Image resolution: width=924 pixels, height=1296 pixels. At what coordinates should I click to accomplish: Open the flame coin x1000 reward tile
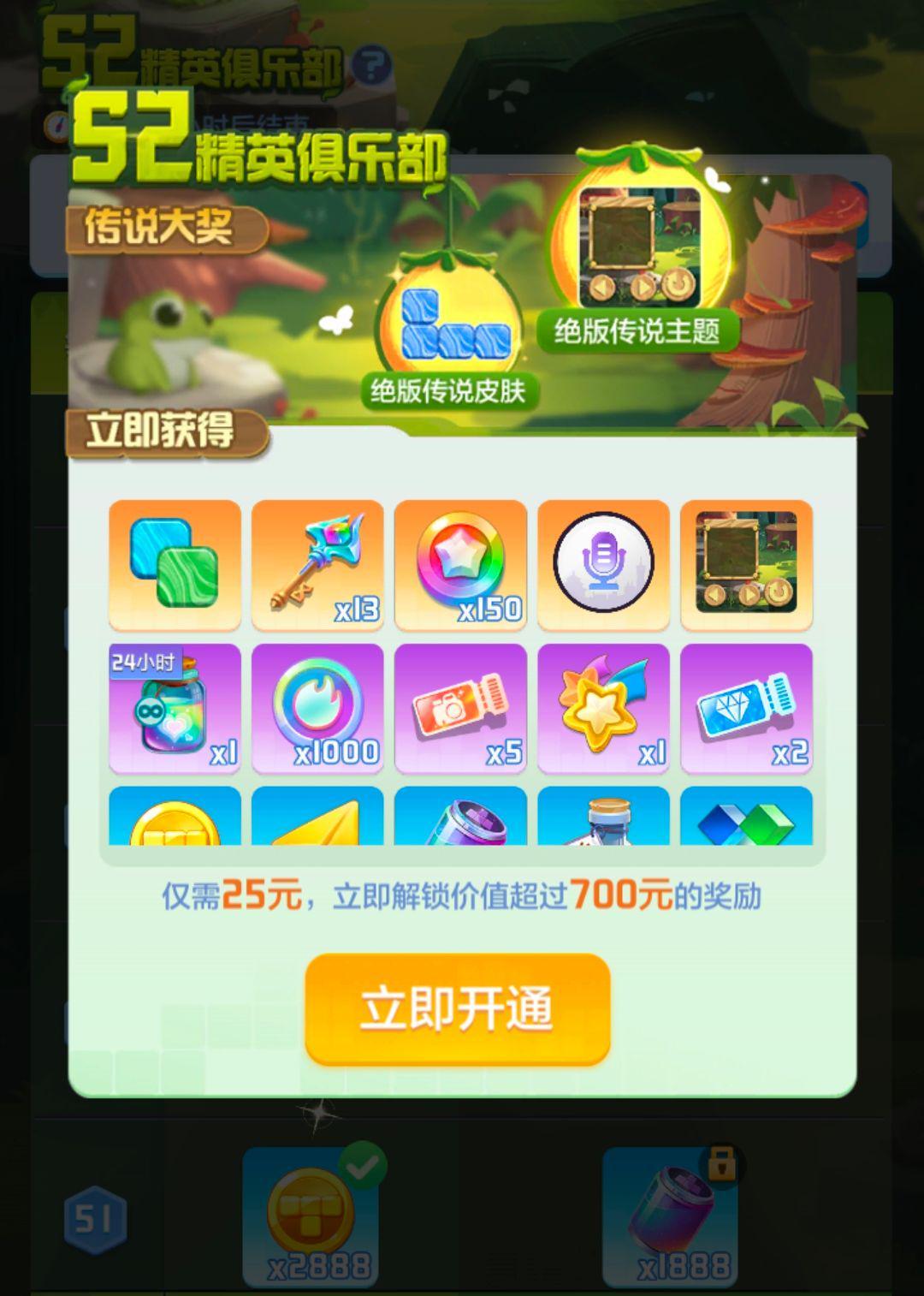(317, 708)
